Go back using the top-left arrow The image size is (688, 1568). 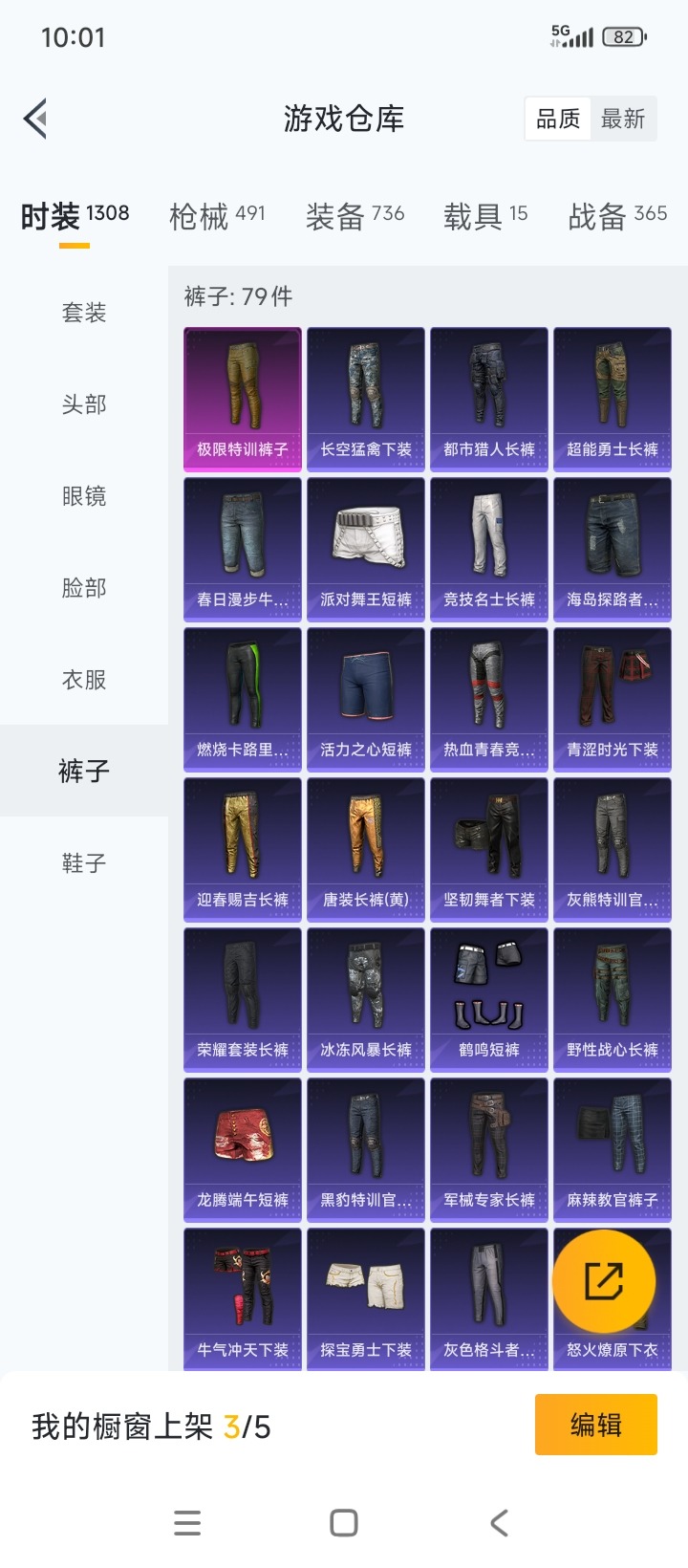[x=35, y=120]
